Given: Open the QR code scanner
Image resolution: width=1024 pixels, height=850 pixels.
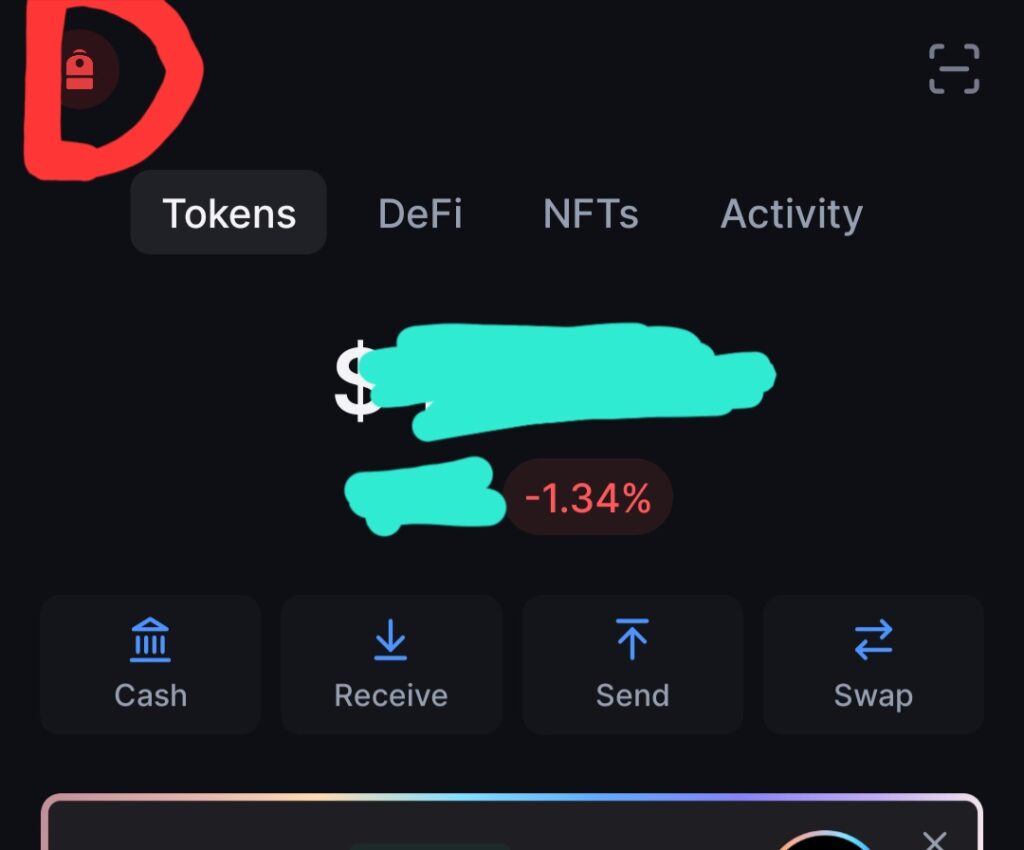Looking at the screenshot, I should (953, 69).
